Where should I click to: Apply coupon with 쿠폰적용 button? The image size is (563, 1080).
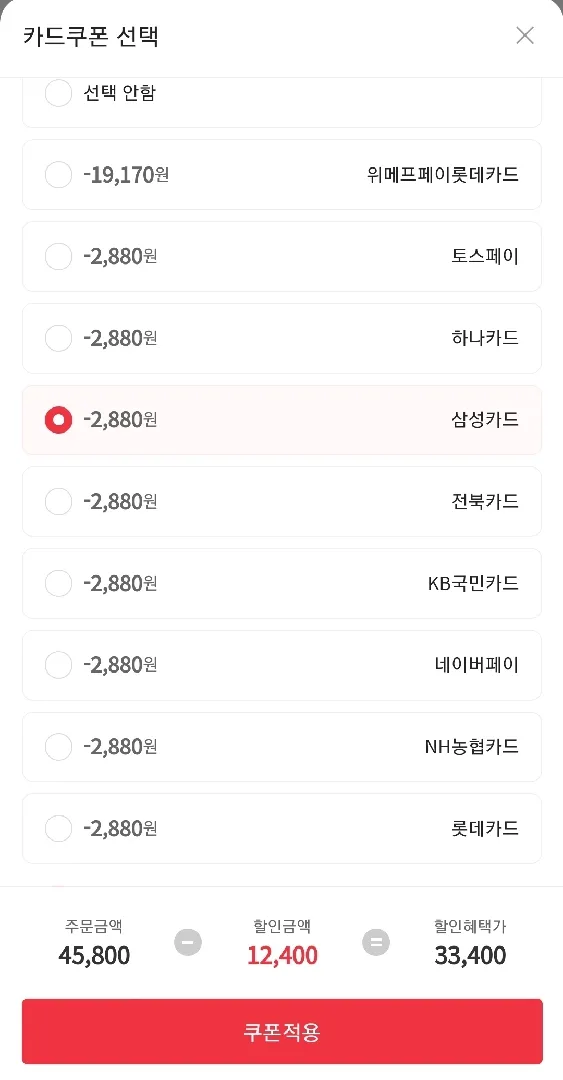point(282,1032)
